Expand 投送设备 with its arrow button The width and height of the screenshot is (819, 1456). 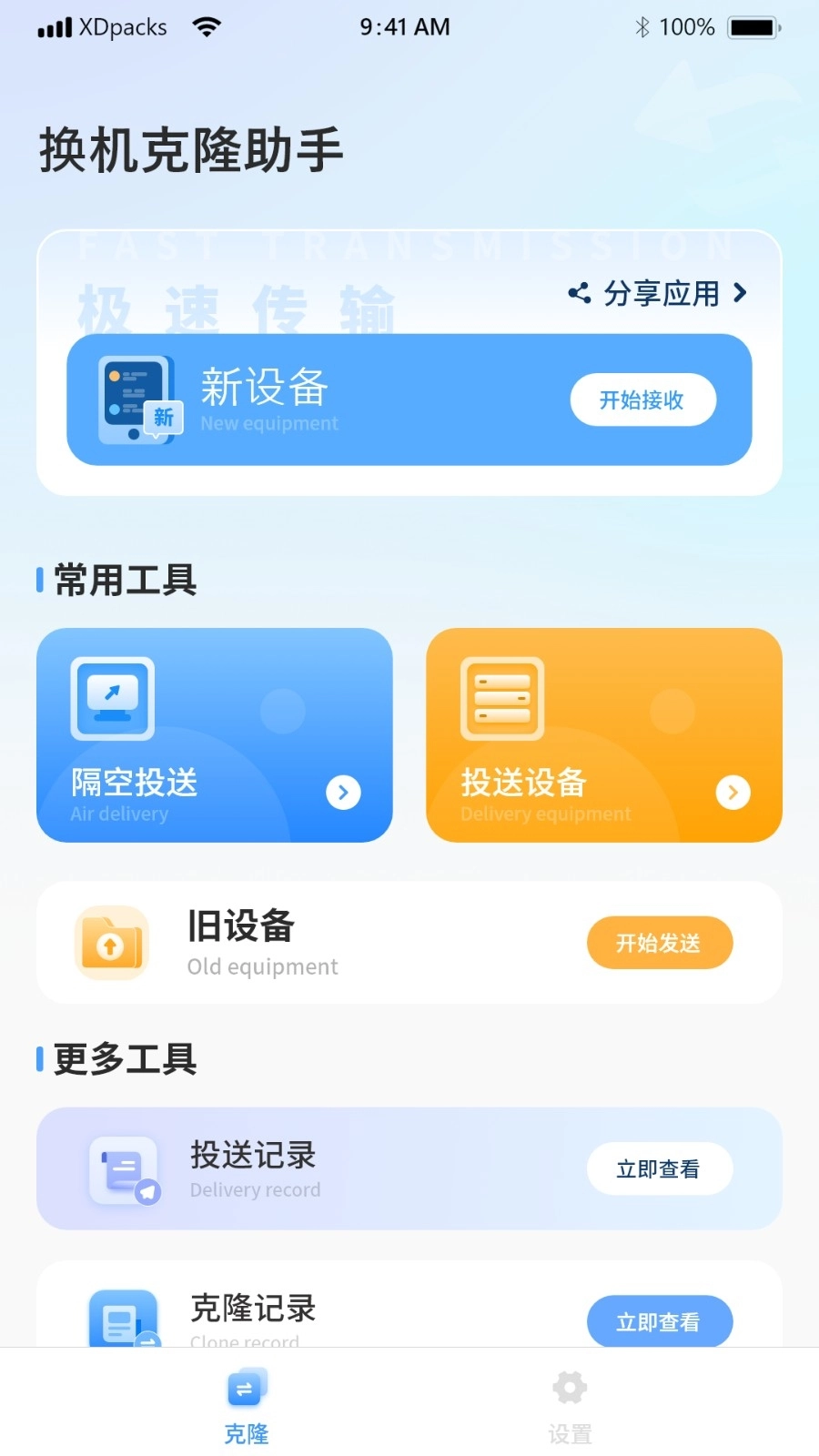coord(733,793)
